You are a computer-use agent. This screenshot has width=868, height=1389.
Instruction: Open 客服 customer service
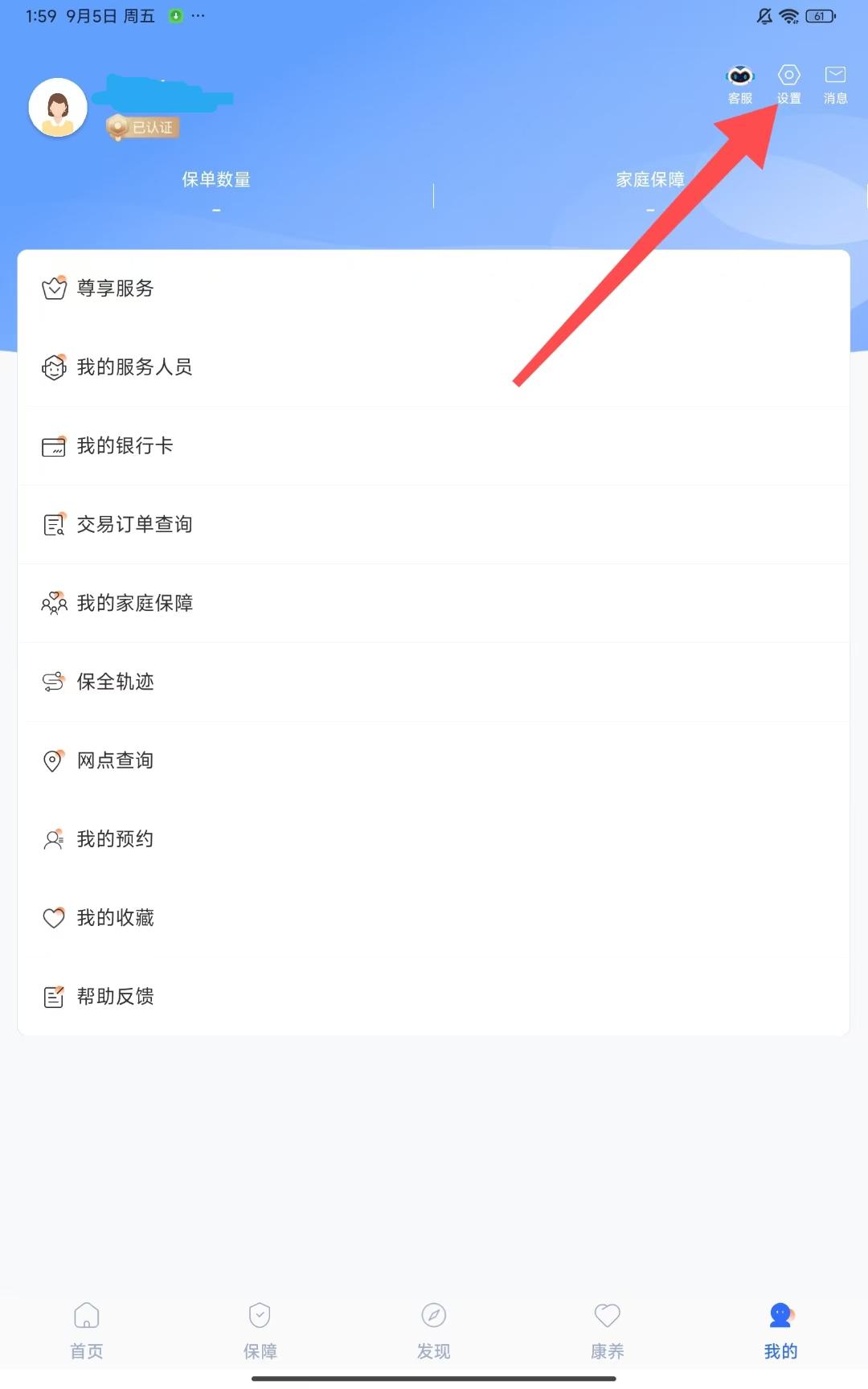[739, 84]
